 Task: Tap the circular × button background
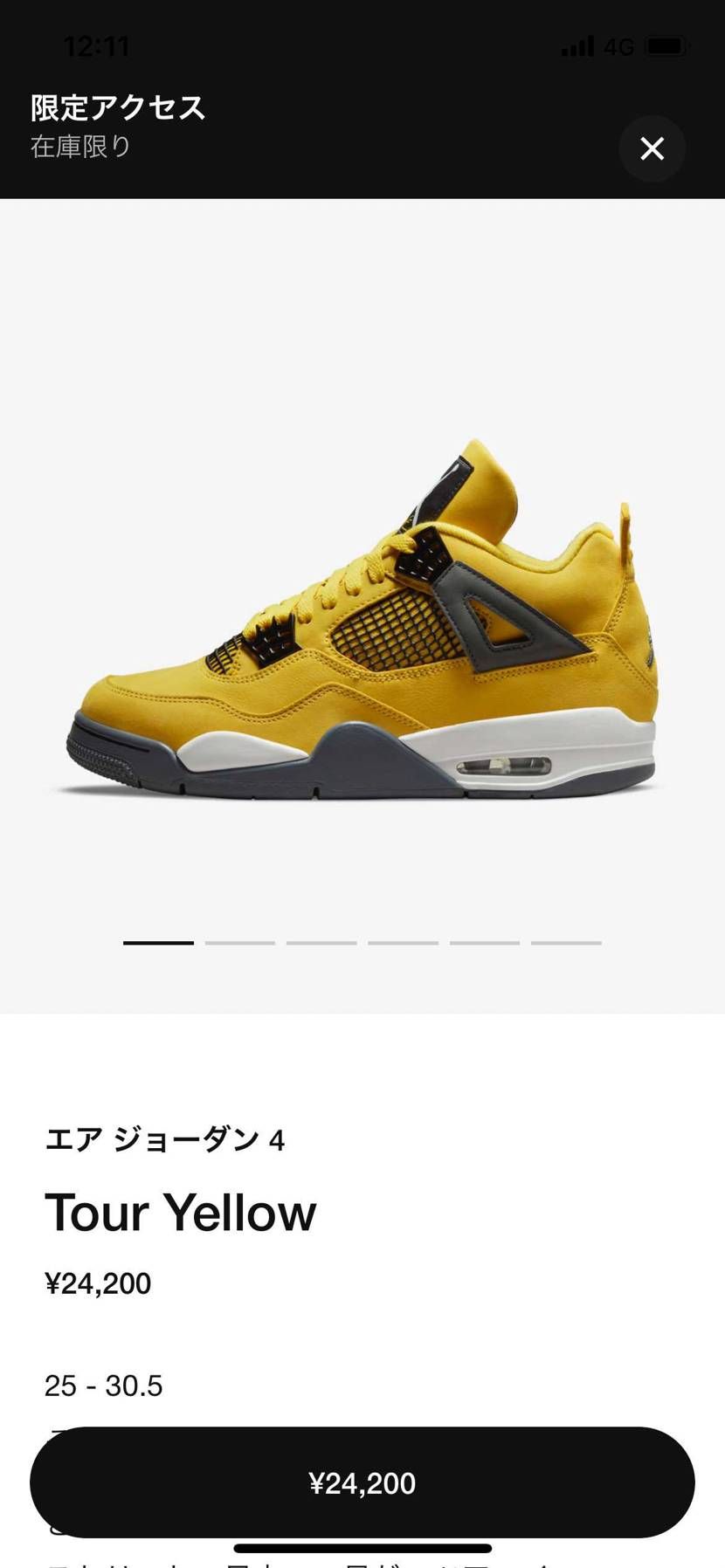pos(652,149)
